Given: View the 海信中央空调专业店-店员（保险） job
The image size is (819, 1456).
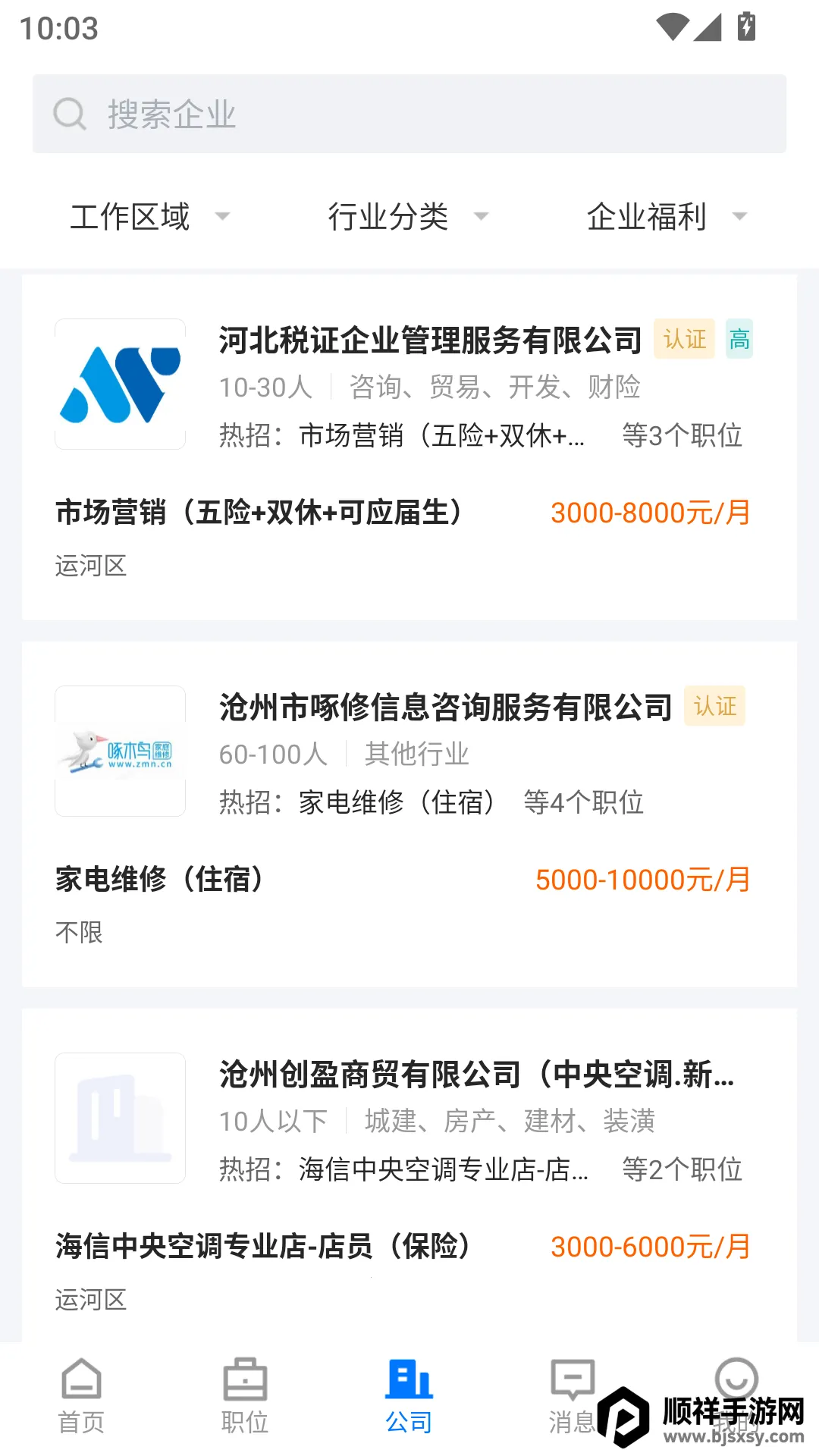Looking at the screenshot, I should [x=264, y=1247].
